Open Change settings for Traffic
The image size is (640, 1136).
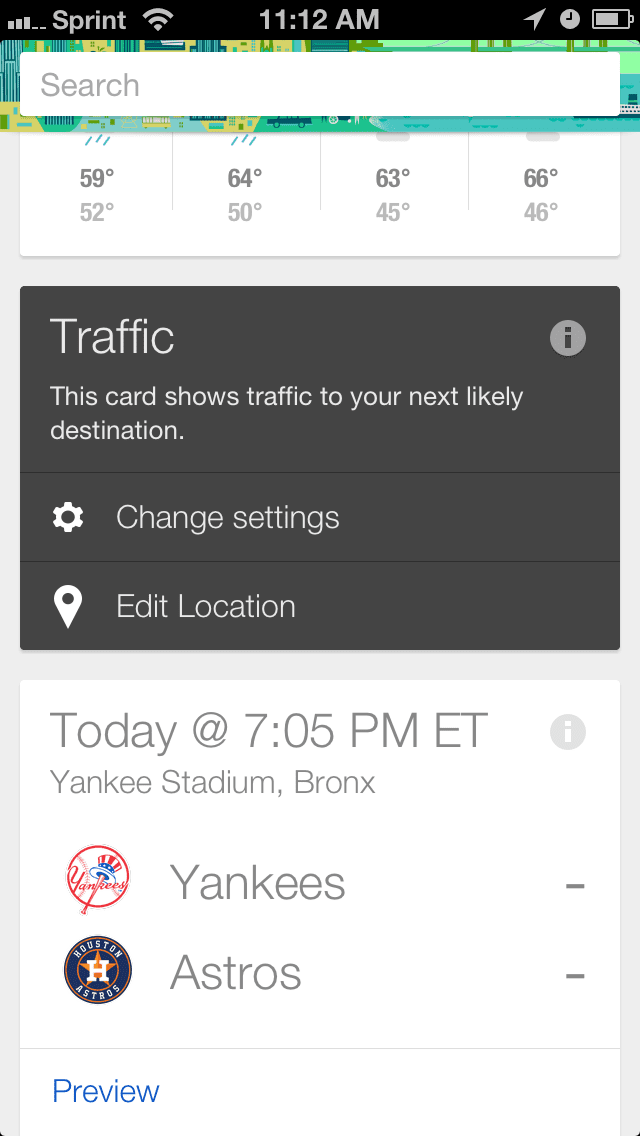228,517
